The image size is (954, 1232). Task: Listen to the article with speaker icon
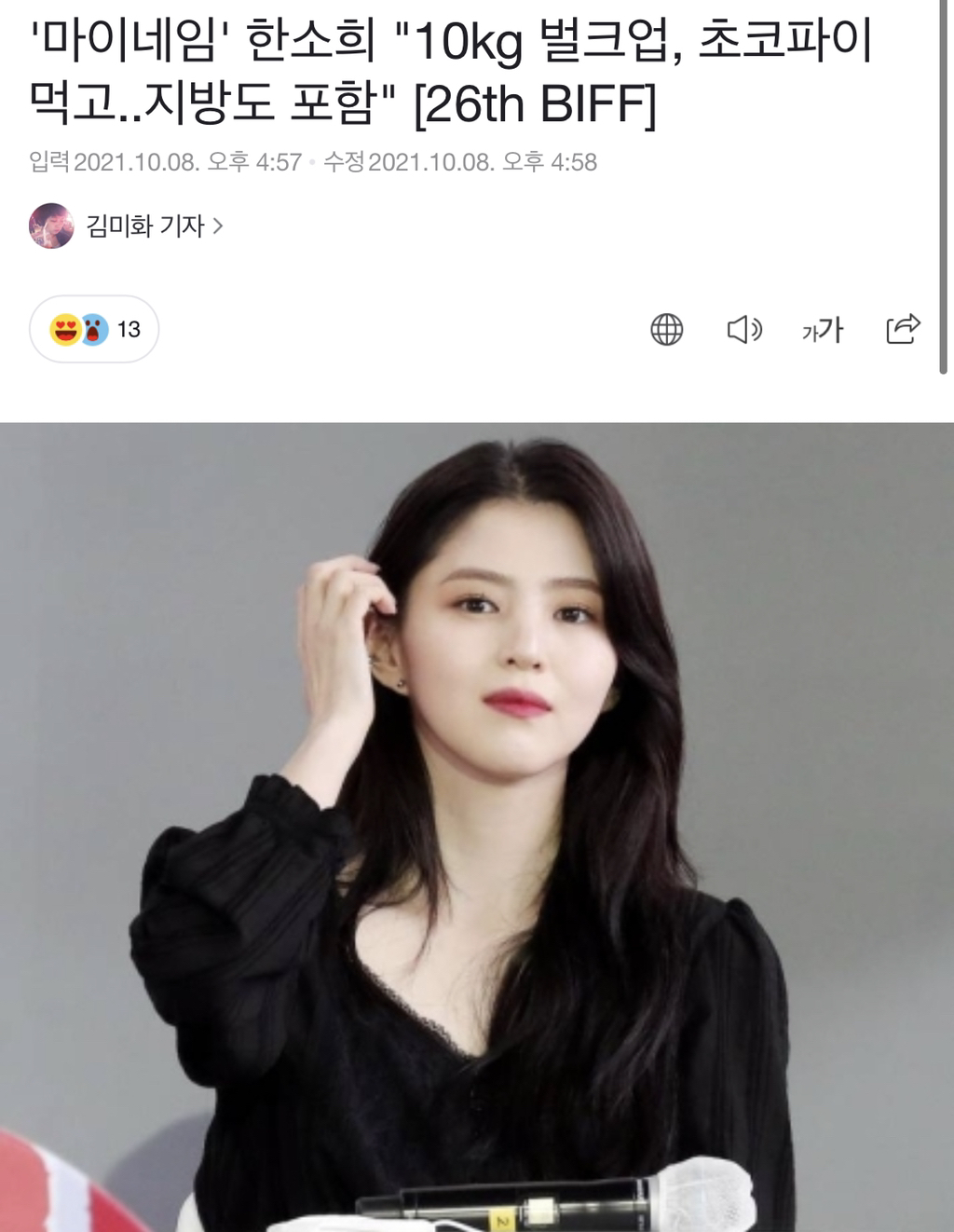click(x=744, y=329)
